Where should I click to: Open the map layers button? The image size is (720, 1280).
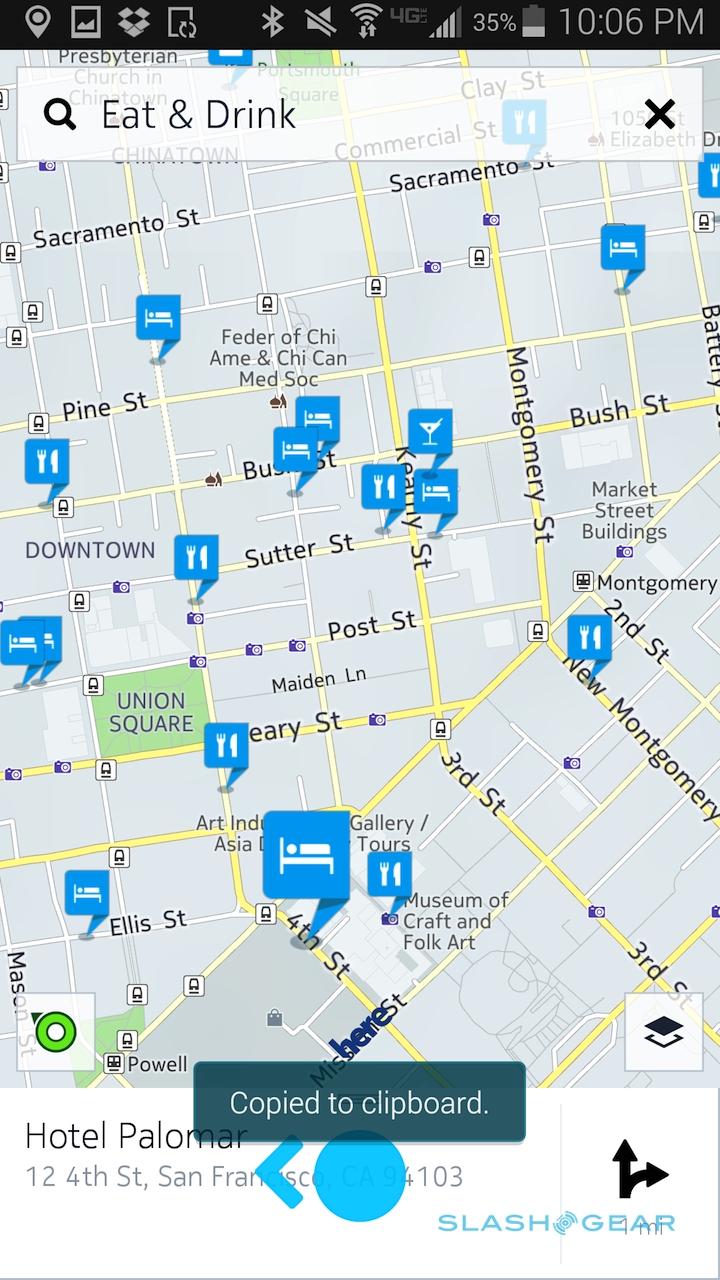pyautogui.click(x=663, y=1032)
